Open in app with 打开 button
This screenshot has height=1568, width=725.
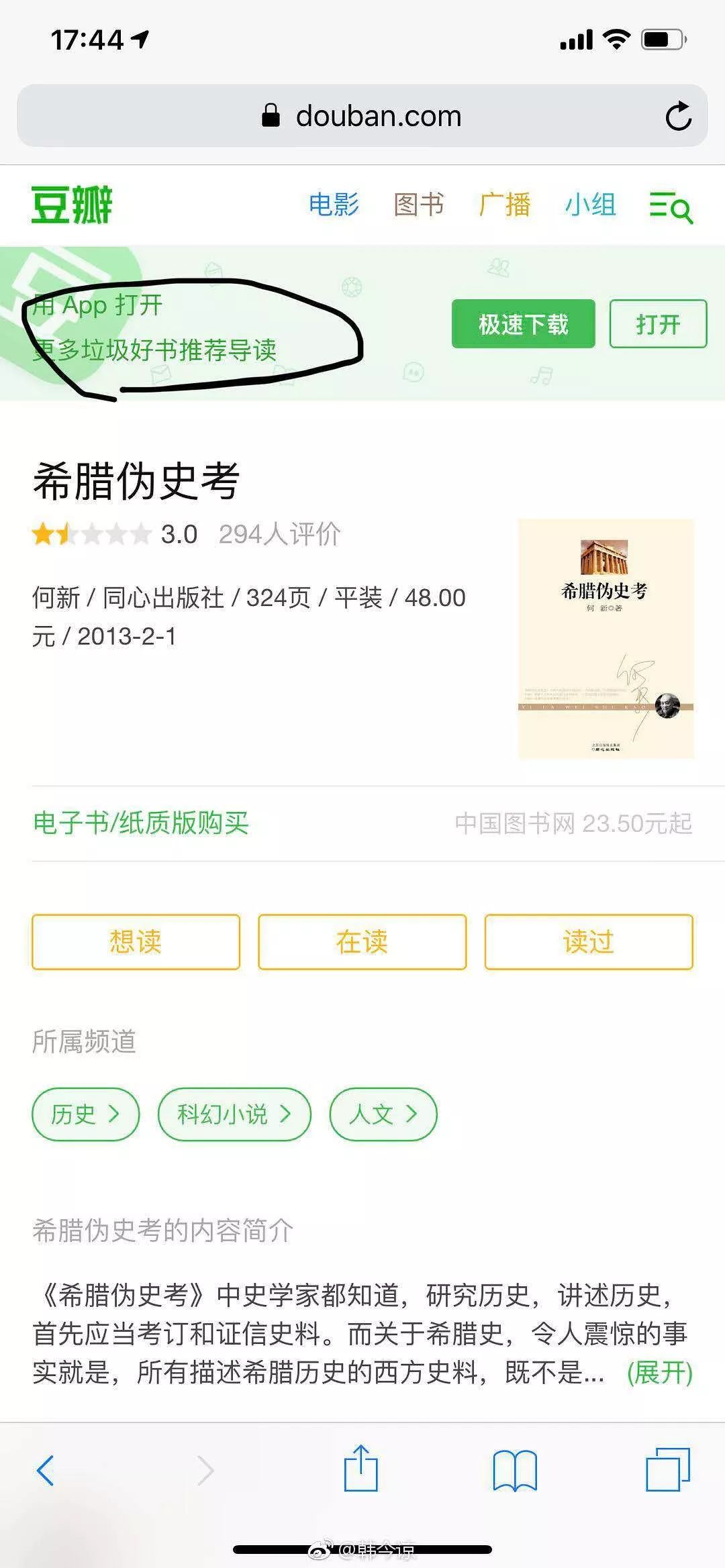(658, 324)
